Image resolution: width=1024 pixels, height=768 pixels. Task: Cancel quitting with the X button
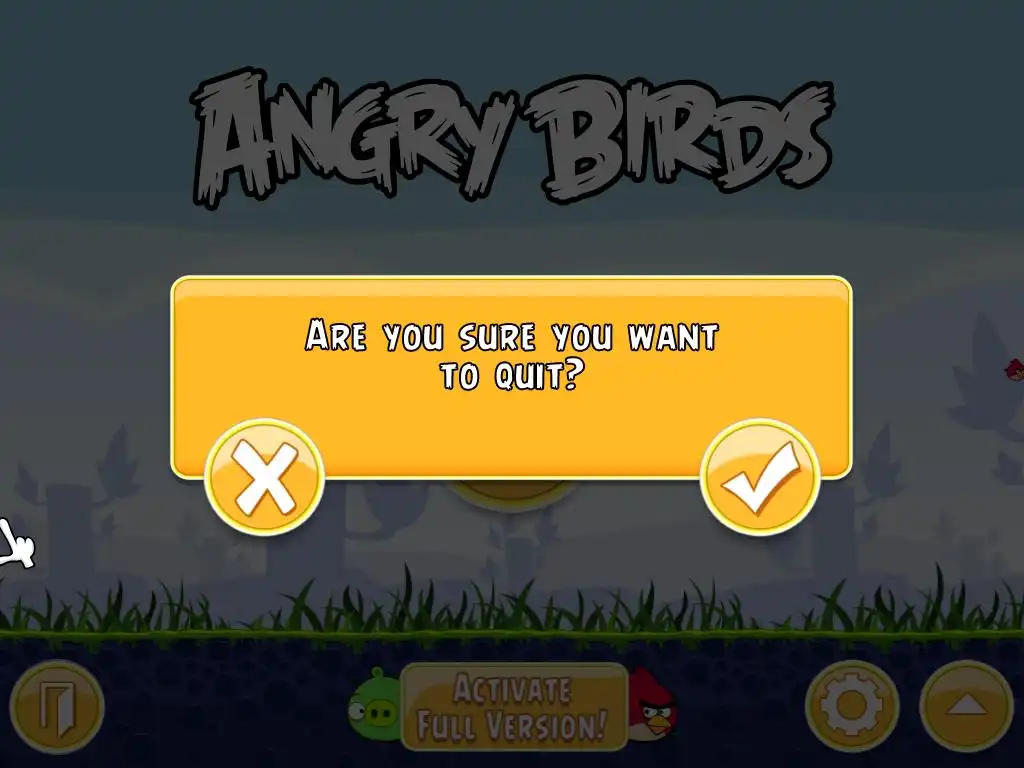(264, 477)
